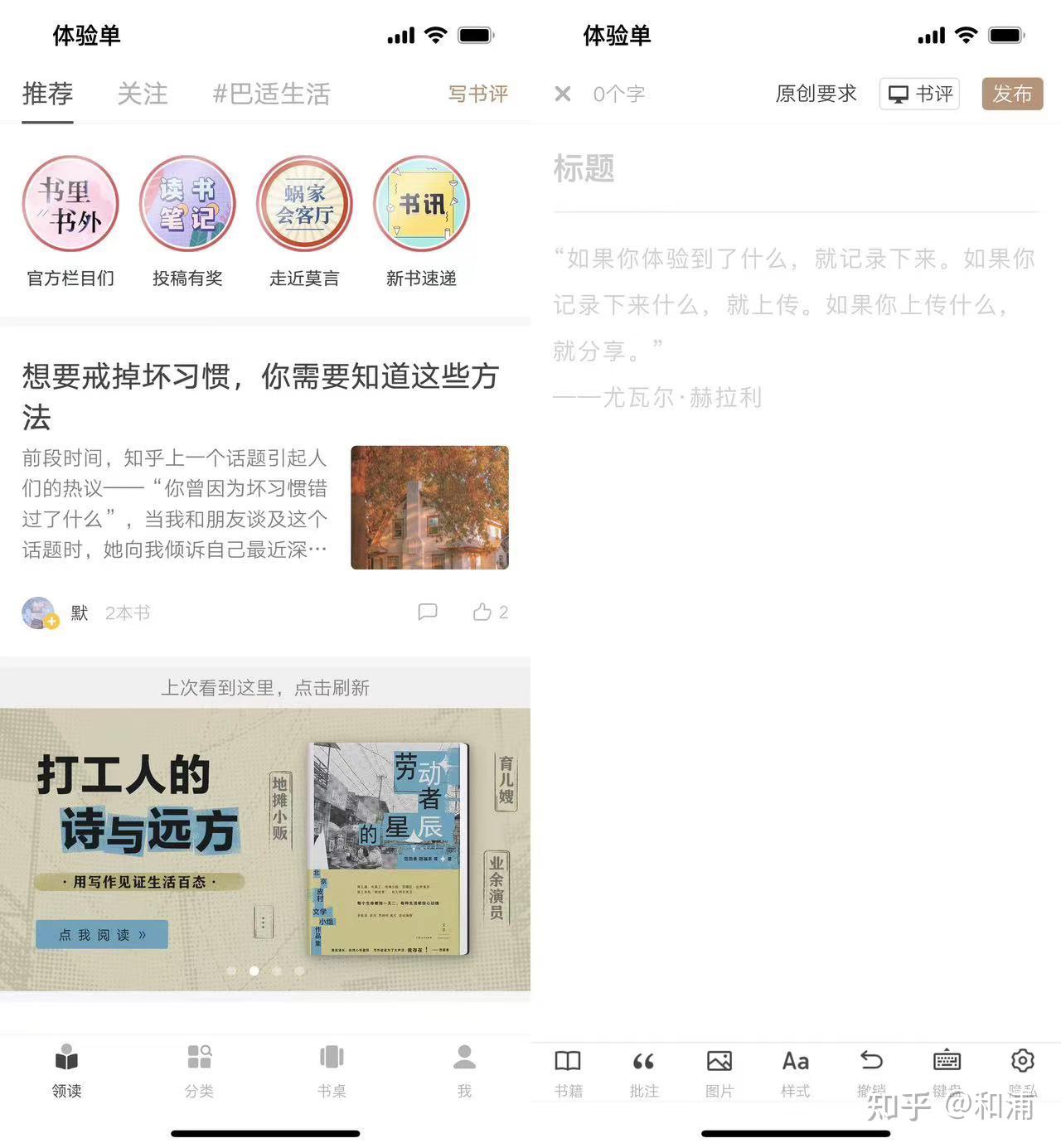Open the 打工人的诗与远方 banner
1061x1148 pixels.
[265, 850]
